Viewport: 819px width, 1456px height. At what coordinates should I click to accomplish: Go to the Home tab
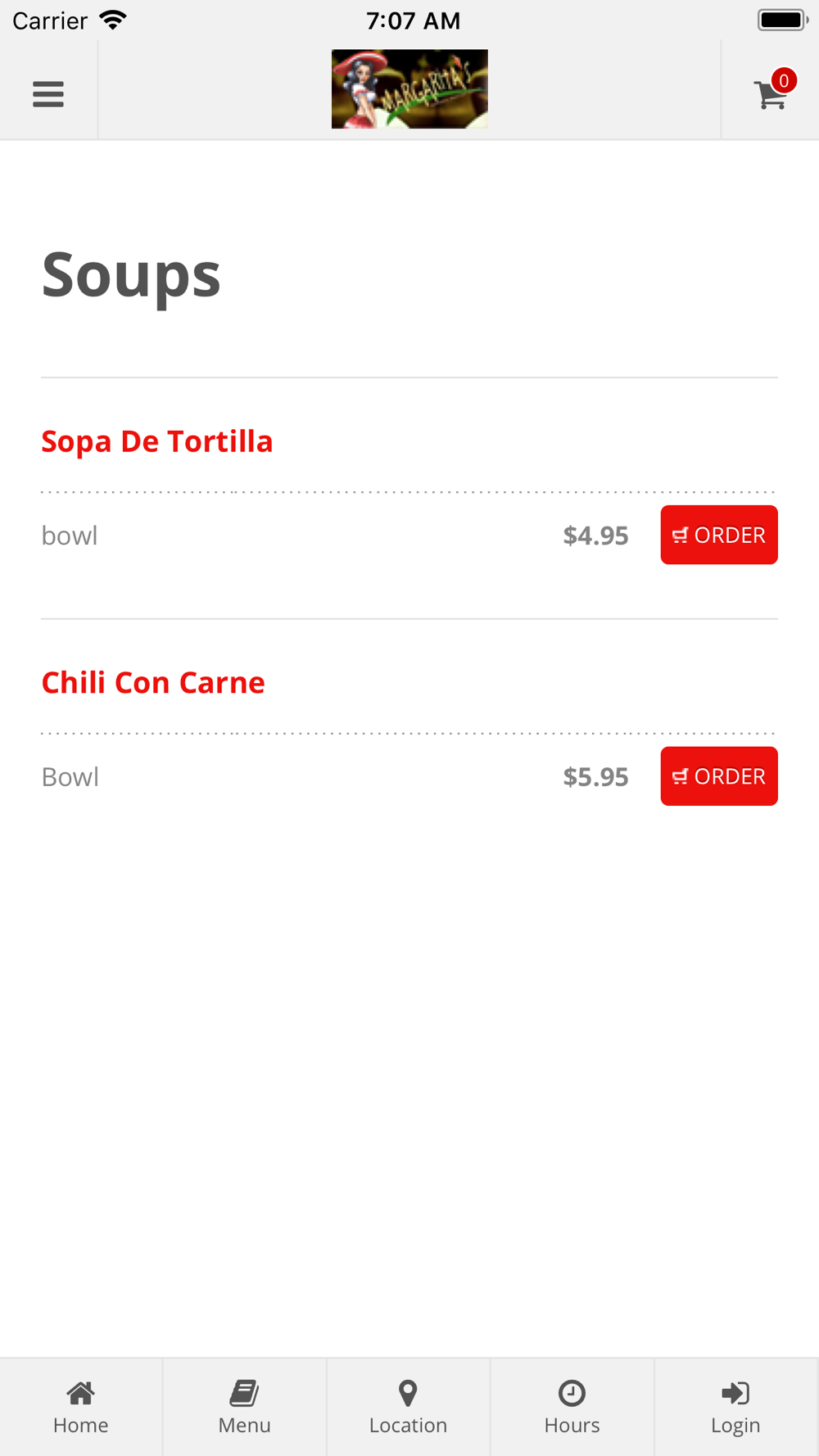81,1408
